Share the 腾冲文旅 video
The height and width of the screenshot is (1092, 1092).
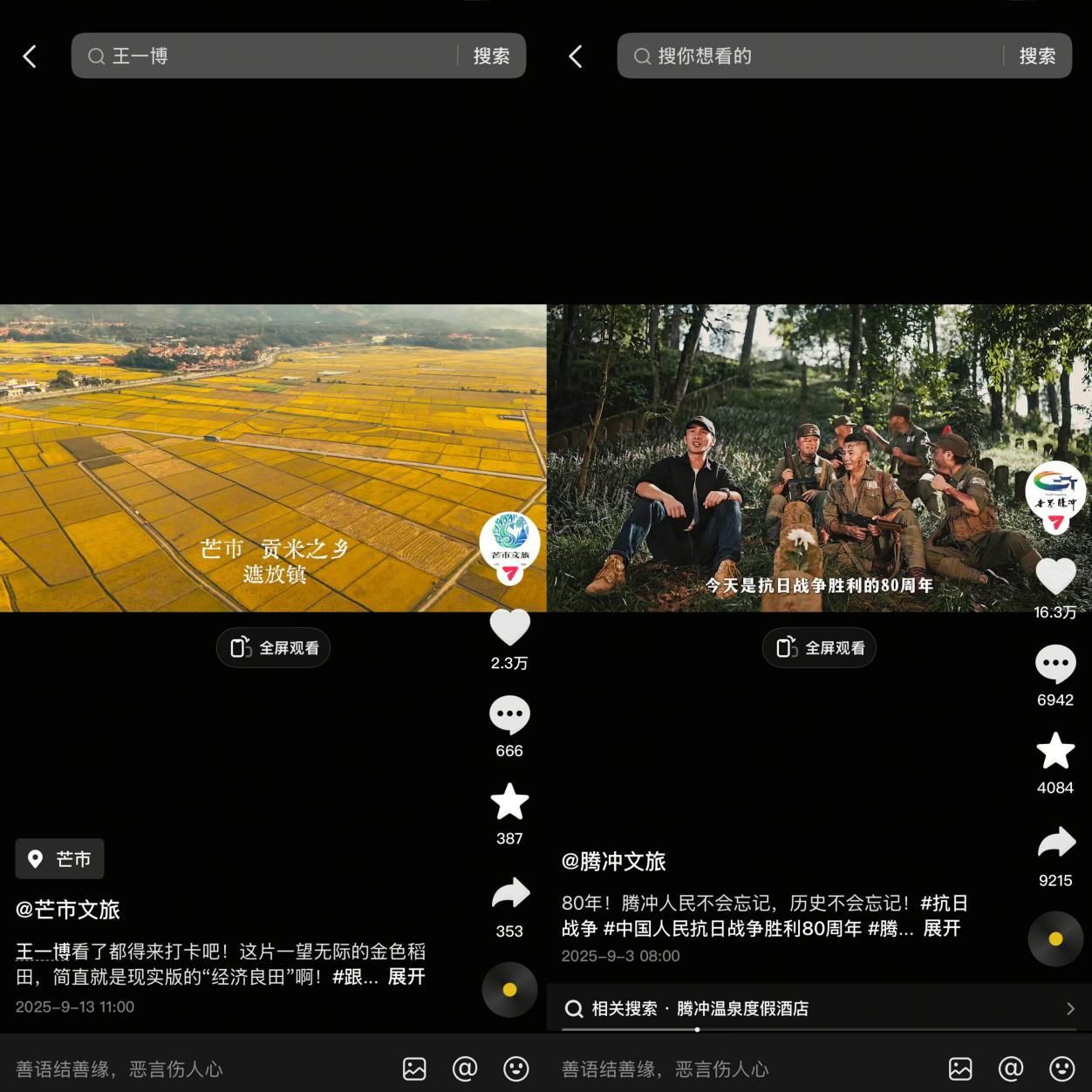coord(1055,843)
